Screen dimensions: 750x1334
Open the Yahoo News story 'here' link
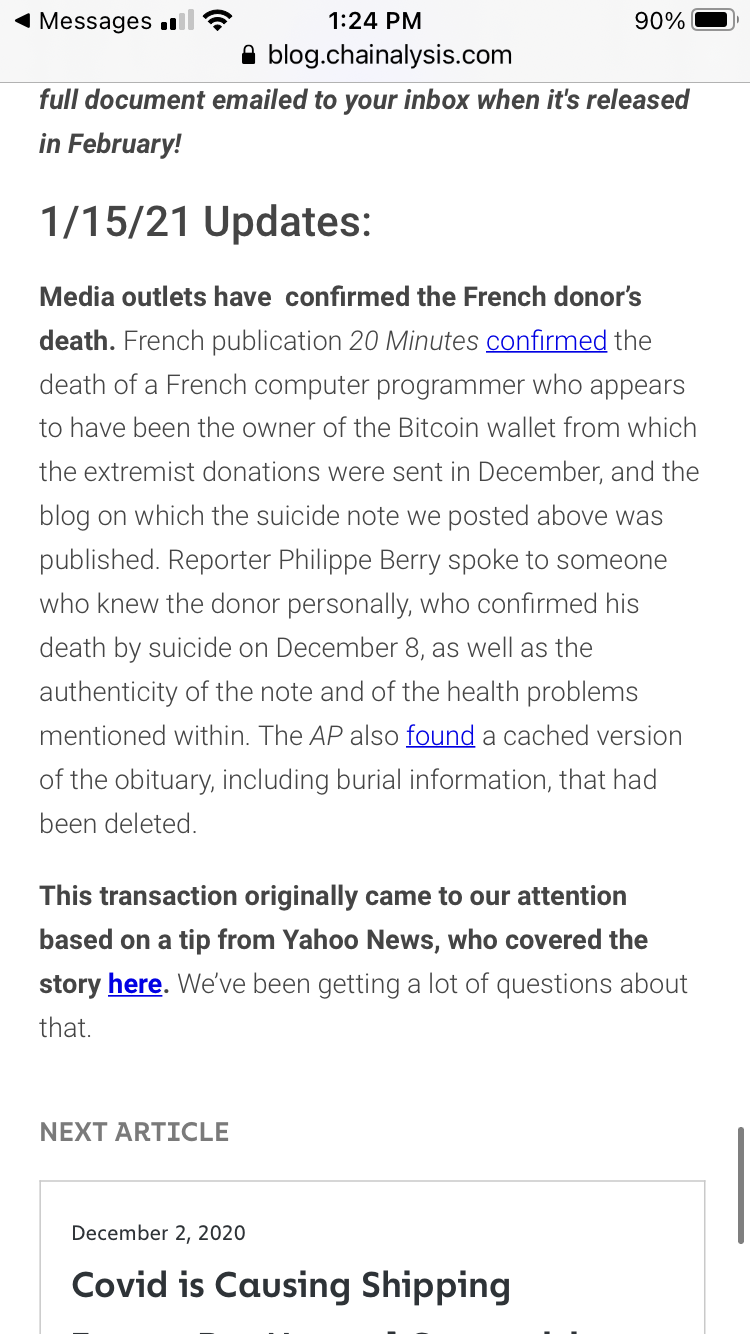pos(135,984)
